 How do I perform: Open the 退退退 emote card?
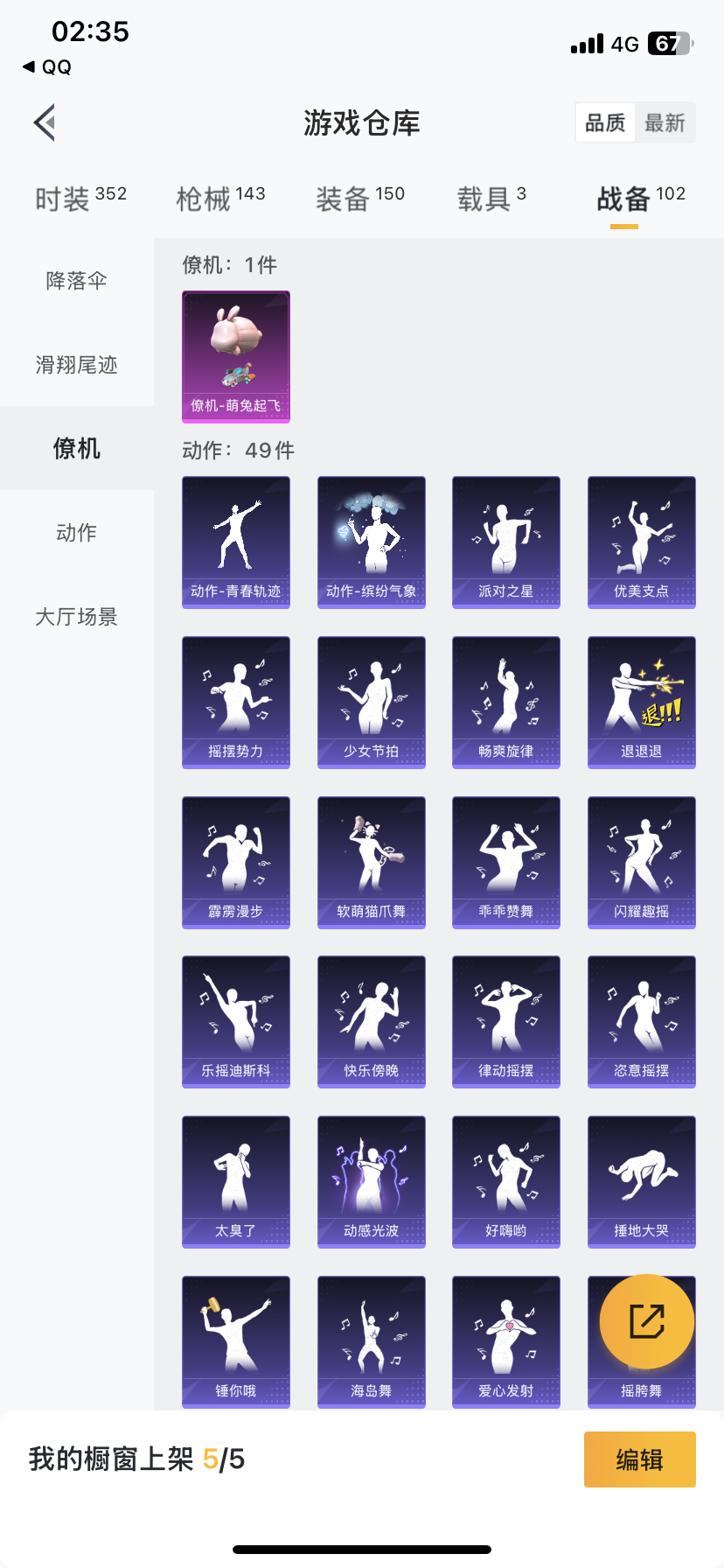click(641, 702)
